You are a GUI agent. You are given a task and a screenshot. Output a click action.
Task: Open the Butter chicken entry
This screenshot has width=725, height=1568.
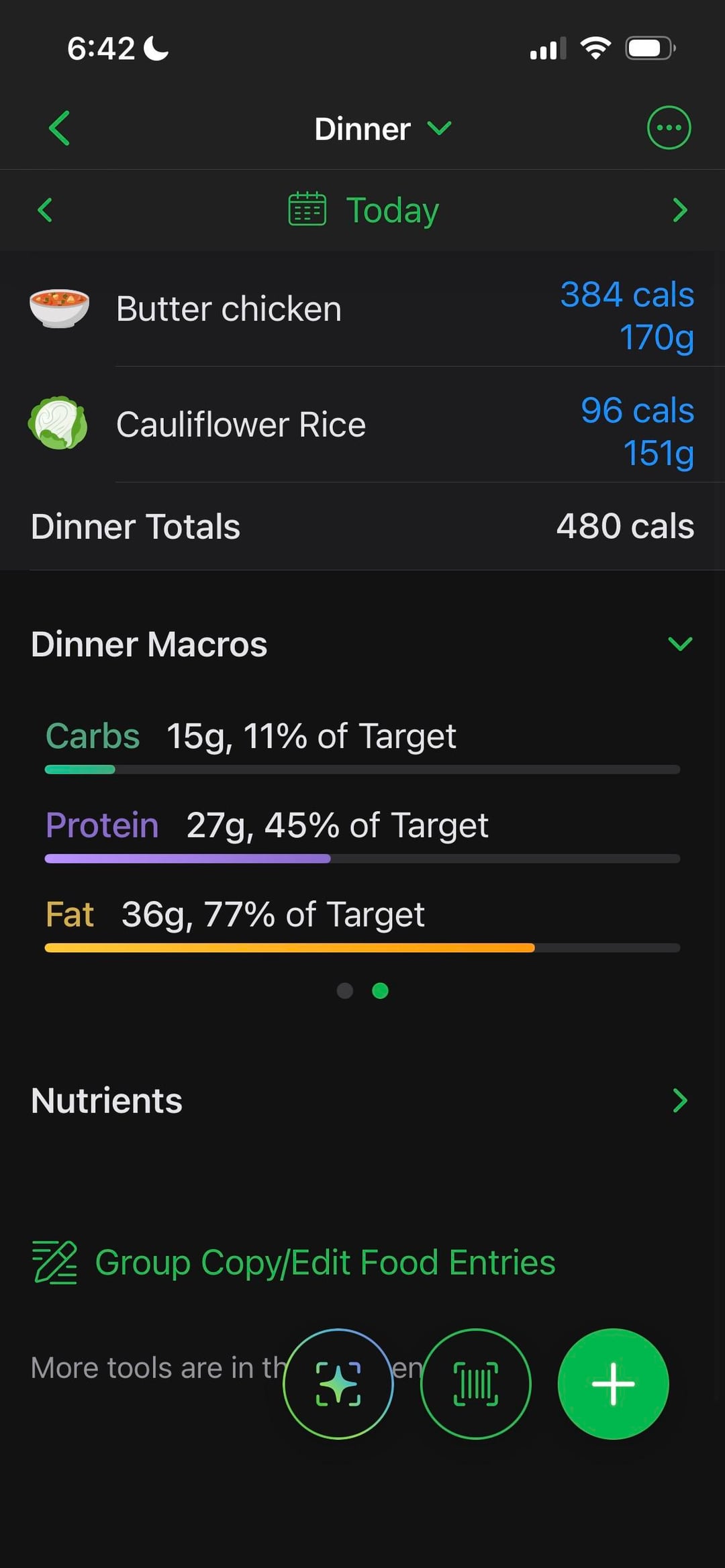[362, 309]
